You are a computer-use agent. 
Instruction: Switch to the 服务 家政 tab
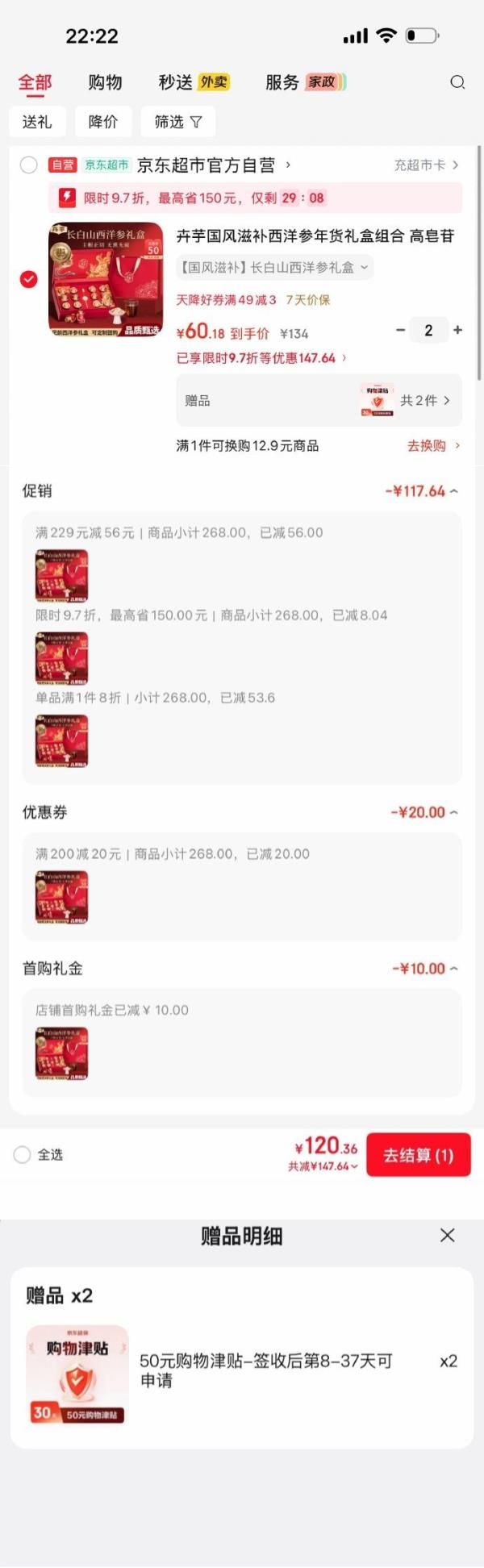[305, 82]
